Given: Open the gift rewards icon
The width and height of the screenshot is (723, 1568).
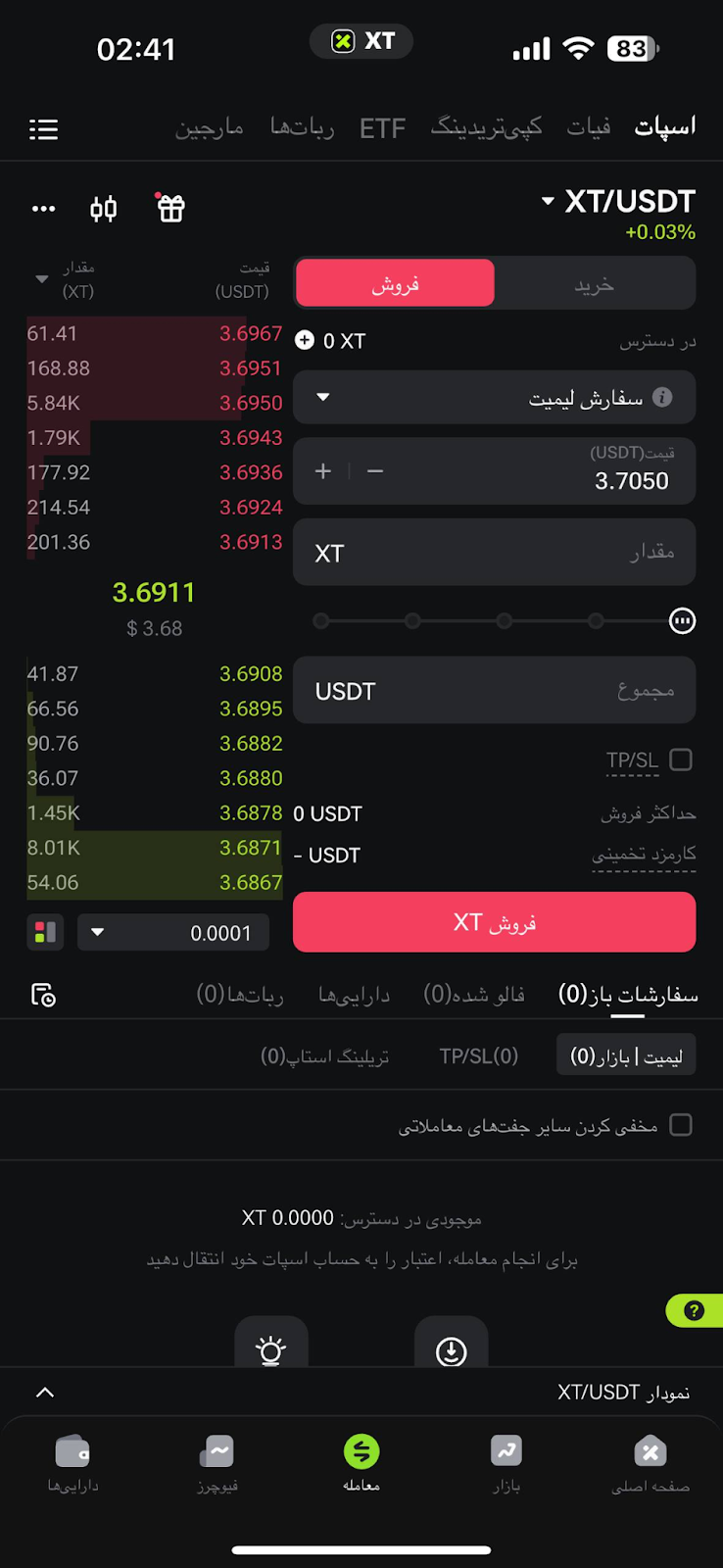Looking at the screenshot, I should tap(170, 208).
